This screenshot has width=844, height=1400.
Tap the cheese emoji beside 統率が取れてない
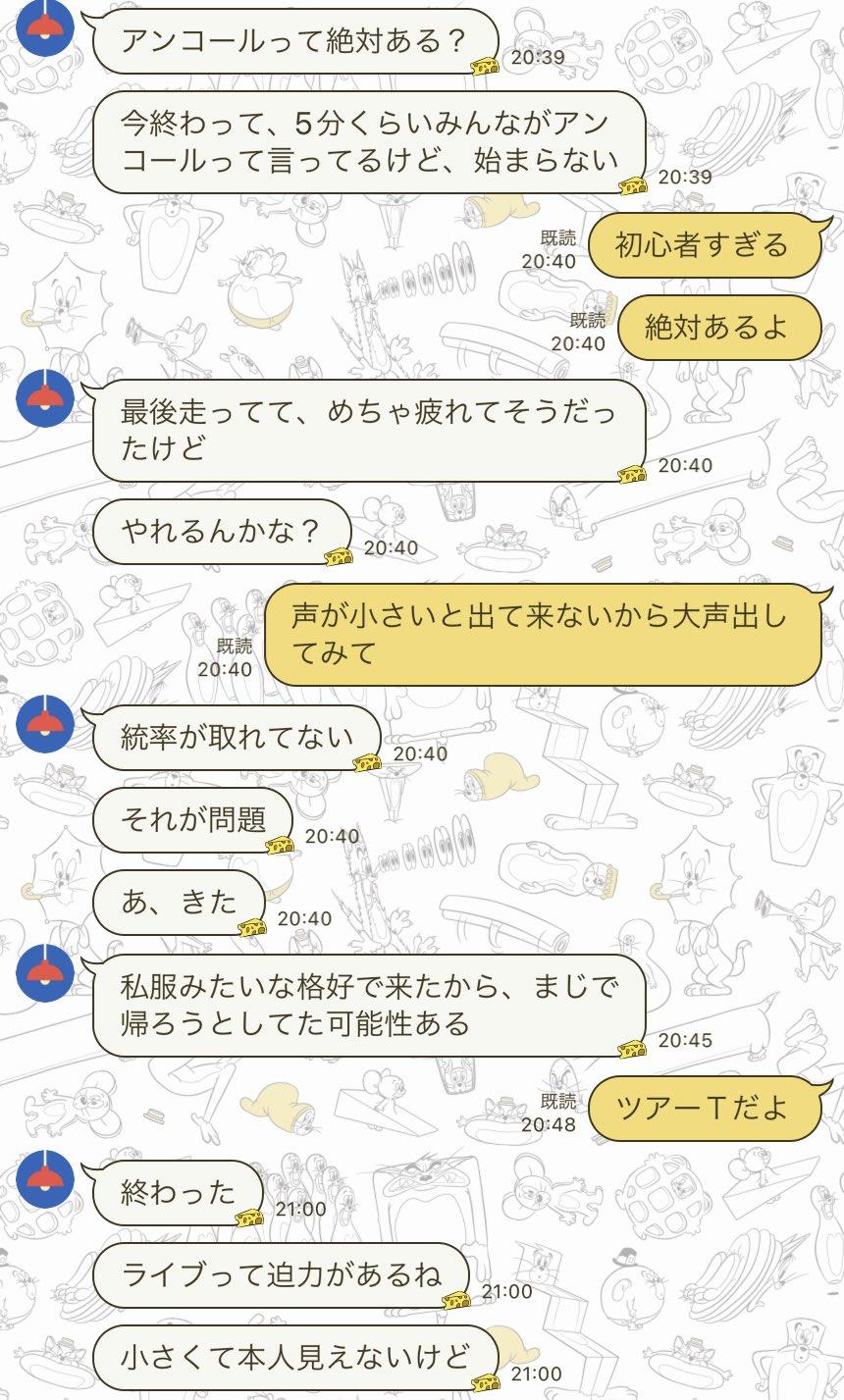pos(365,761)
